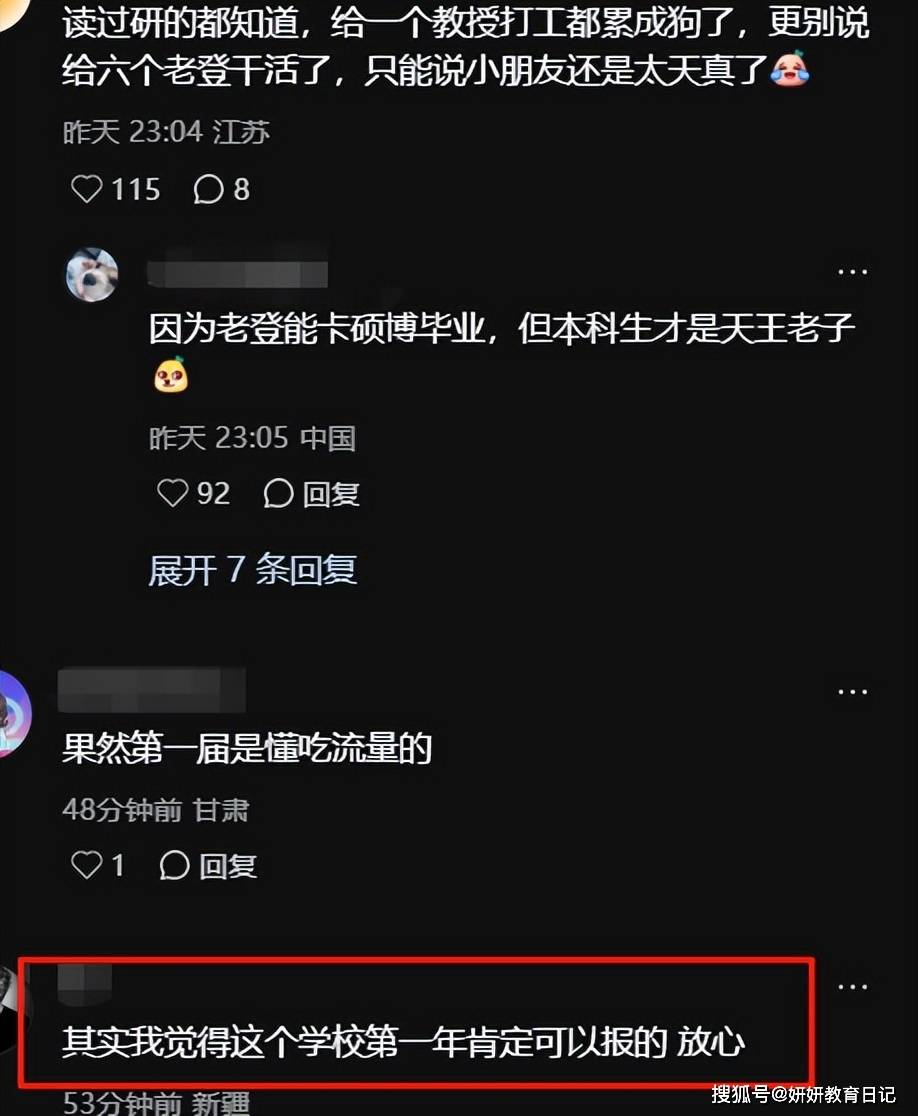918x1116 pixels.
Task: Like the reply with 92 likes
Action: point(174,493)
